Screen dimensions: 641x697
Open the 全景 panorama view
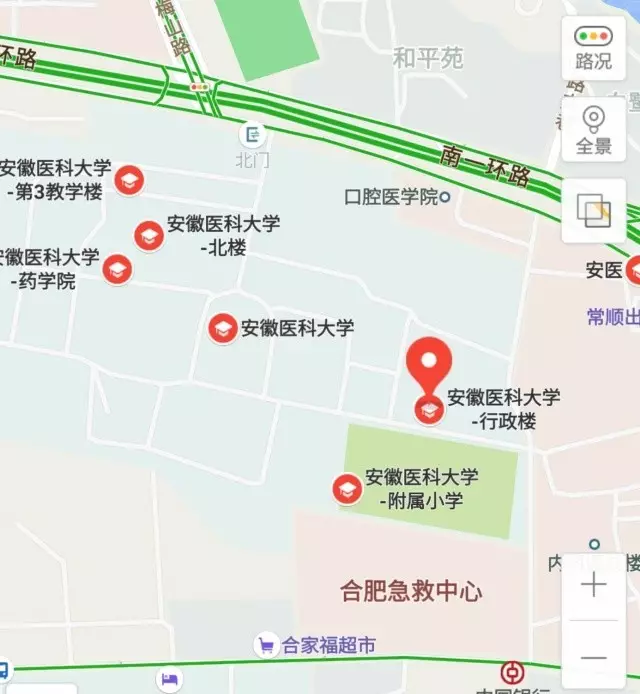(593, 129)
